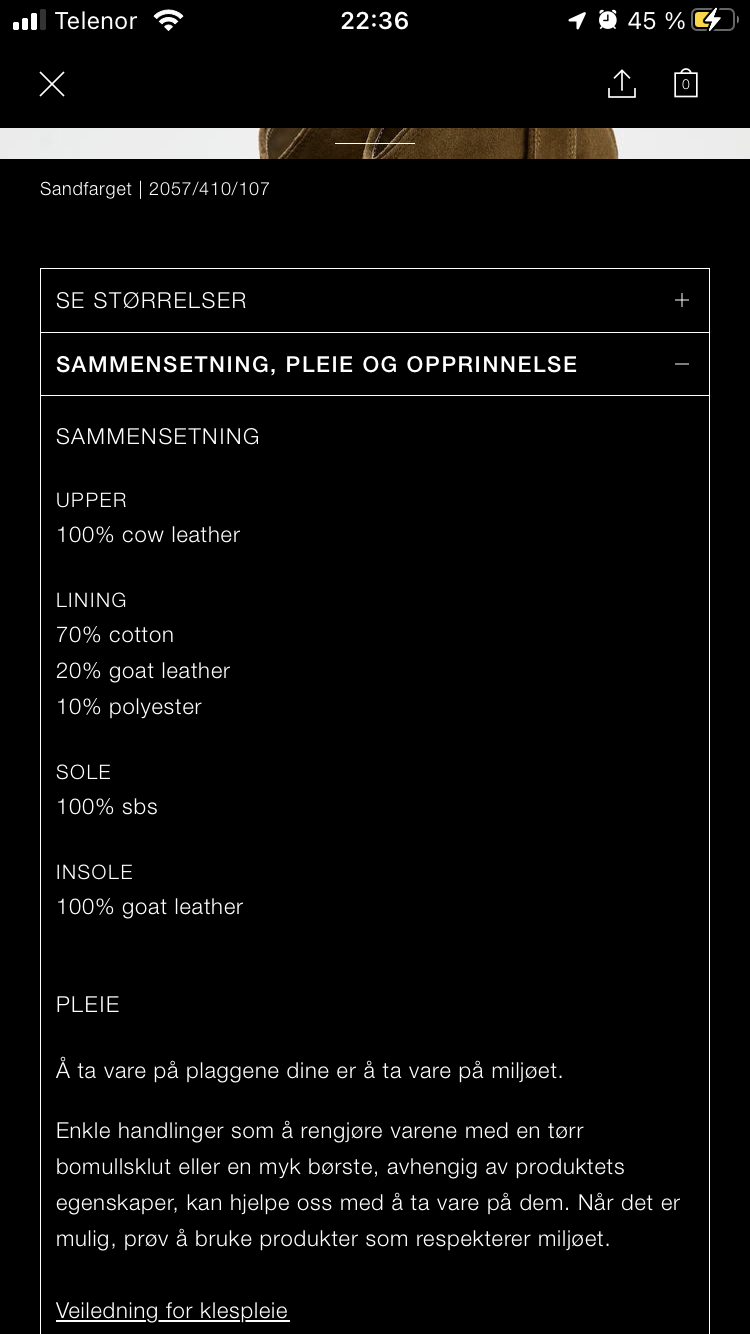Screen dimensions: 750x1334
Task: Tap the clock showing 22:36
Action: [x=375, y=20]
